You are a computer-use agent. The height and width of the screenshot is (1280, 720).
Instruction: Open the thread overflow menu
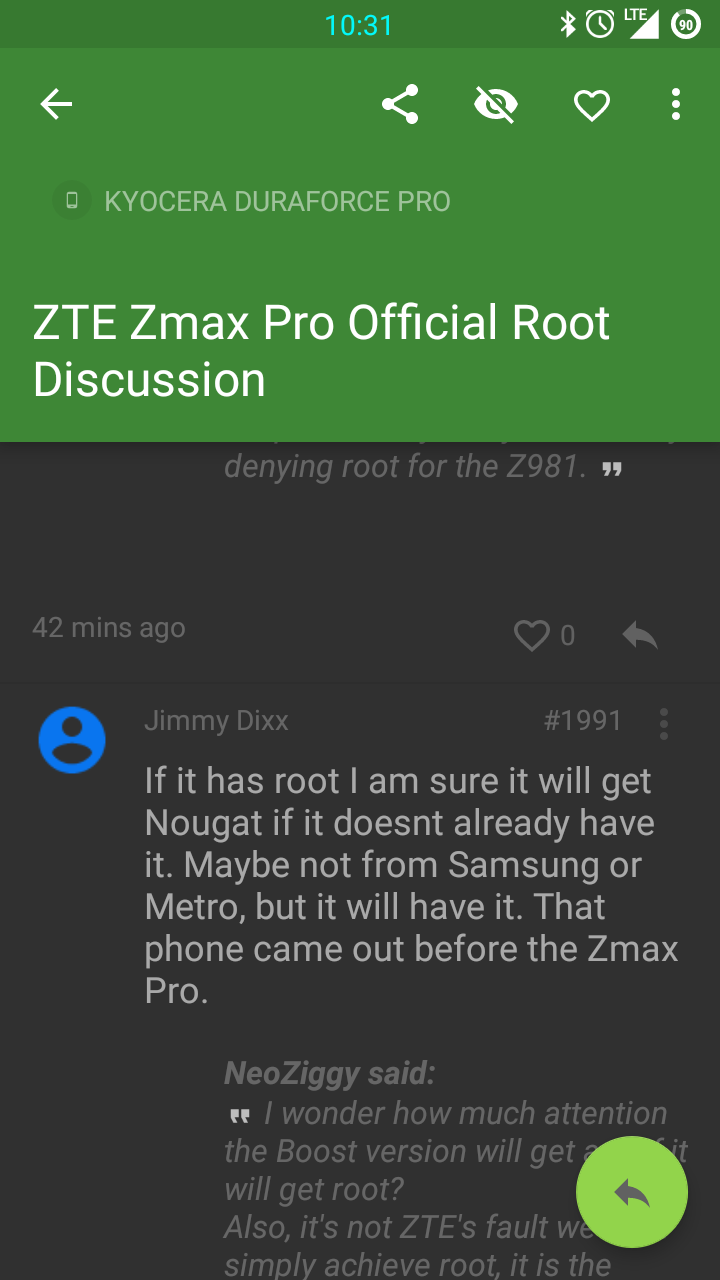[x=676, y=104]
